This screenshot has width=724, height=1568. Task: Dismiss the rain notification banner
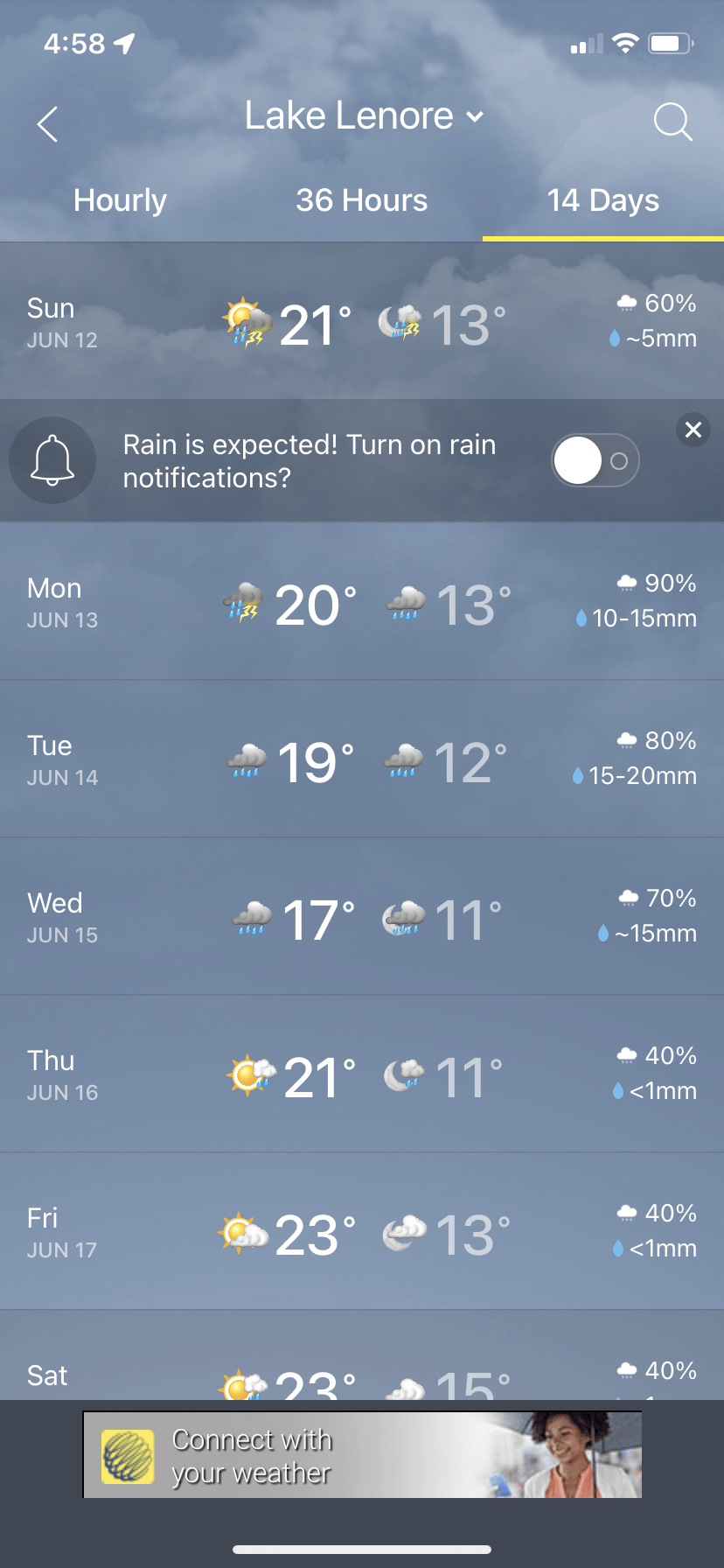click(x=693, y=430)
